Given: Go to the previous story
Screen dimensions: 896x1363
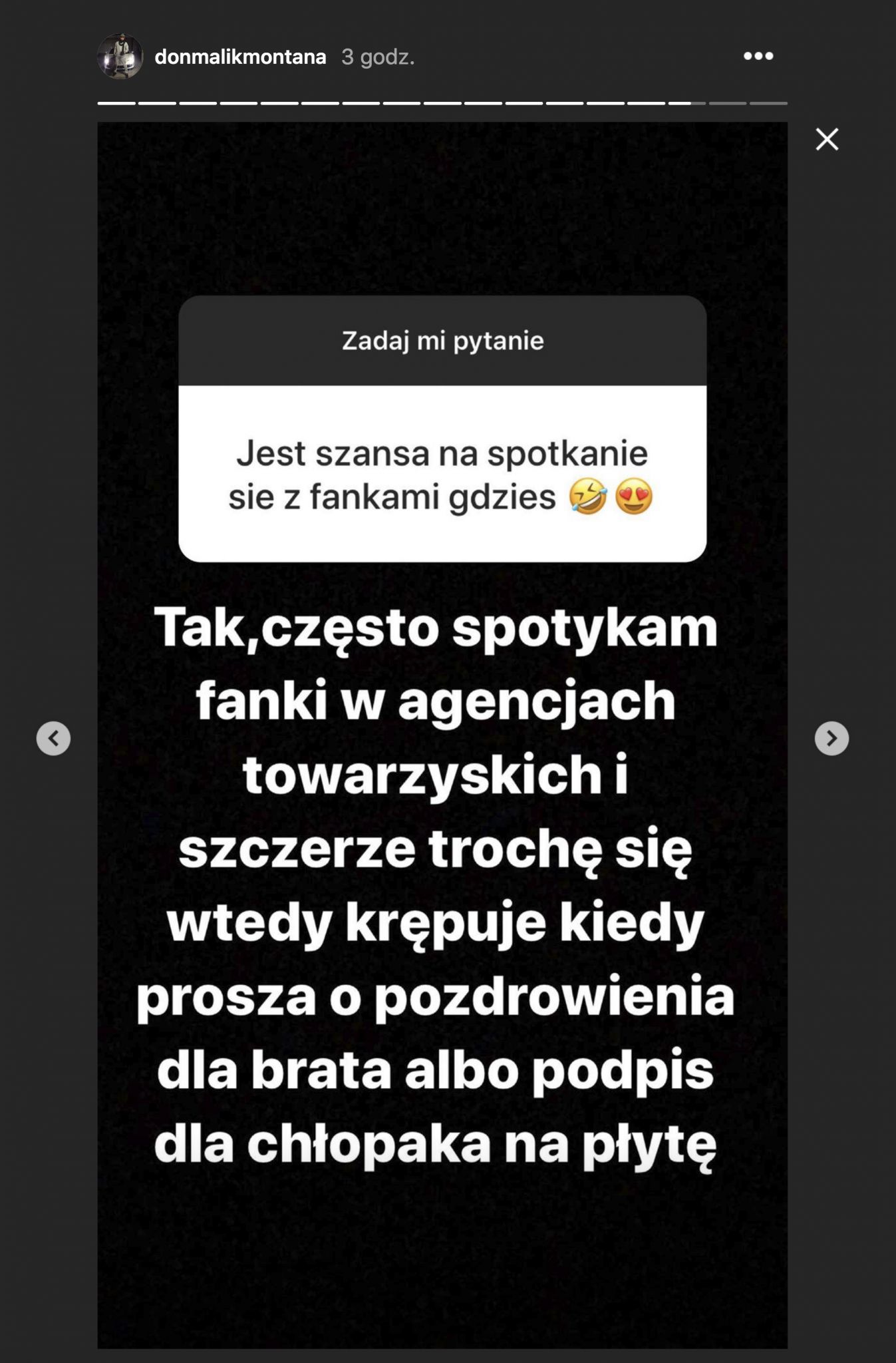Looking at the screenshot, I should coord(53,738).
